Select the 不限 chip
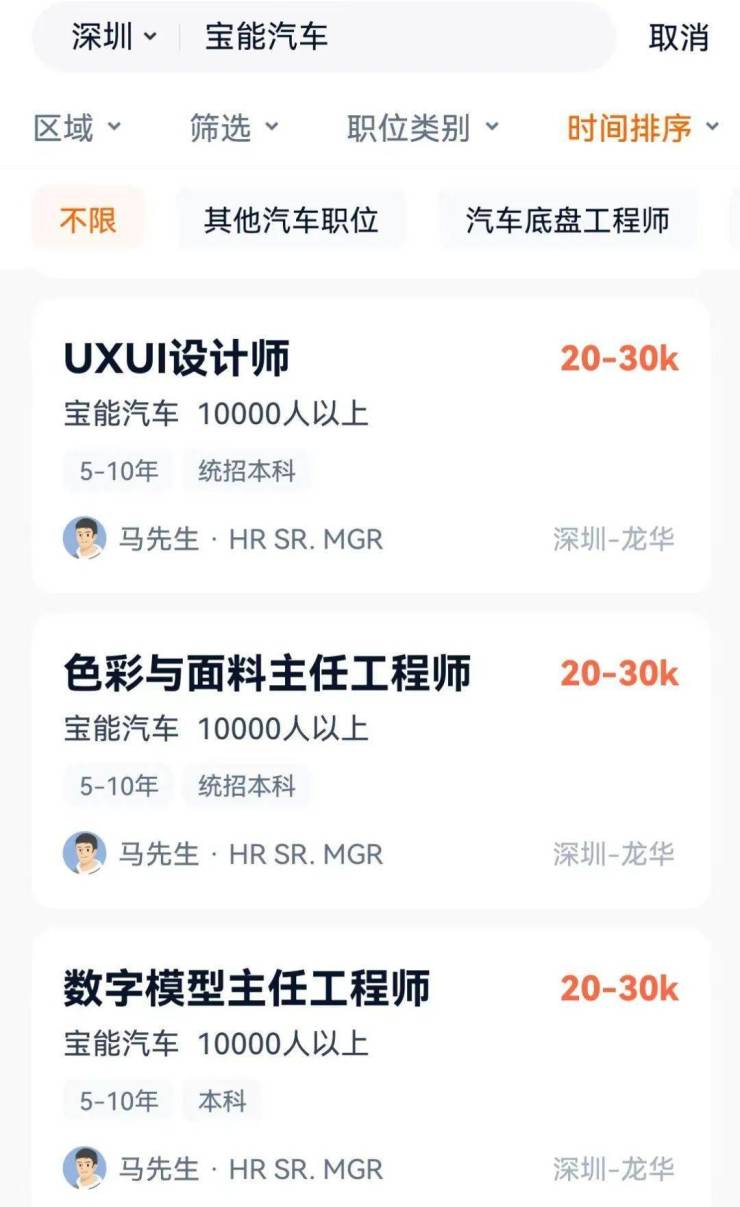 (88, 220)
